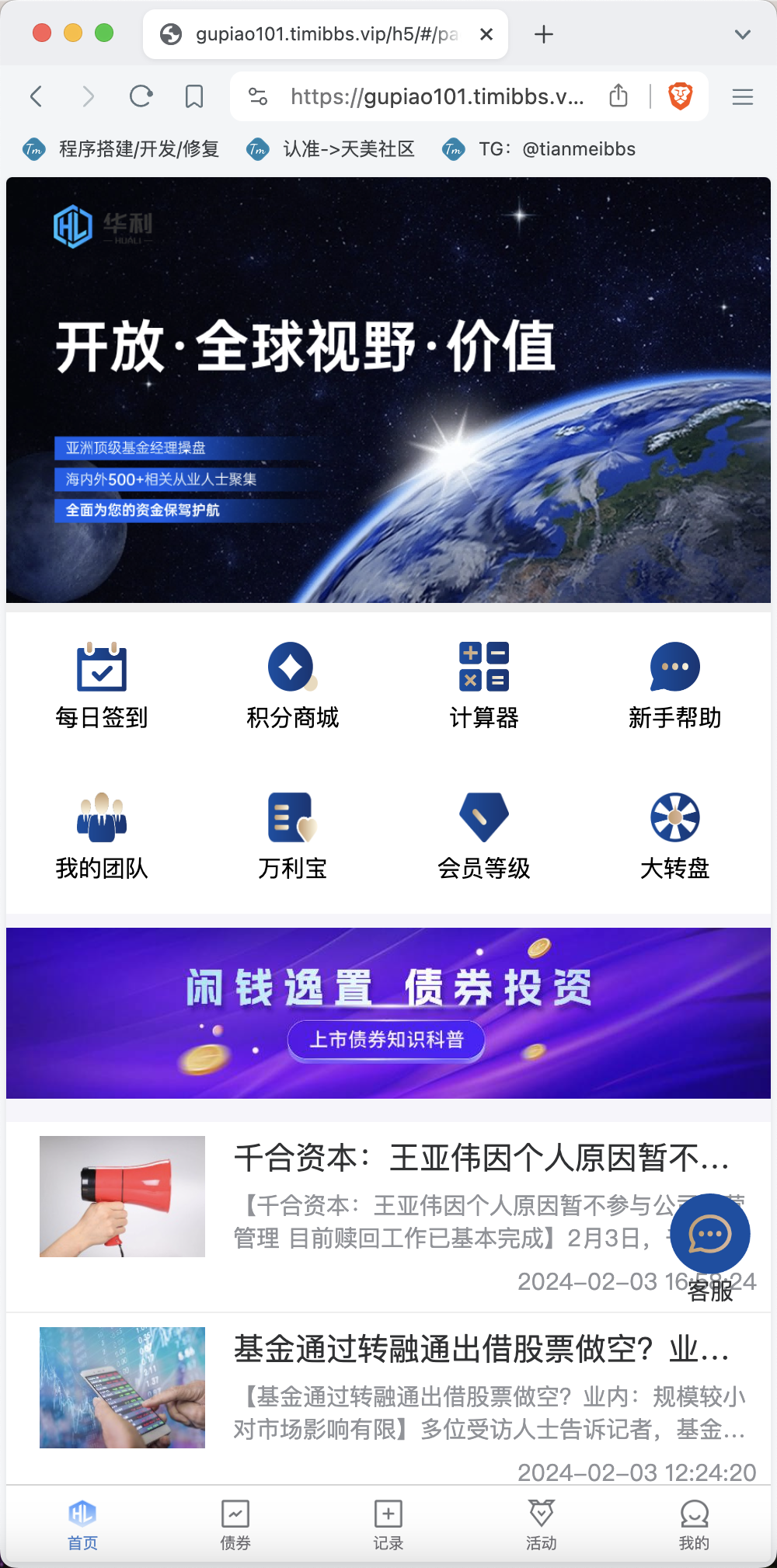The width and height of the screenshot is (777, 1568).
Task: Open 会员等级 membership level
Action: (x=483, y=837)
